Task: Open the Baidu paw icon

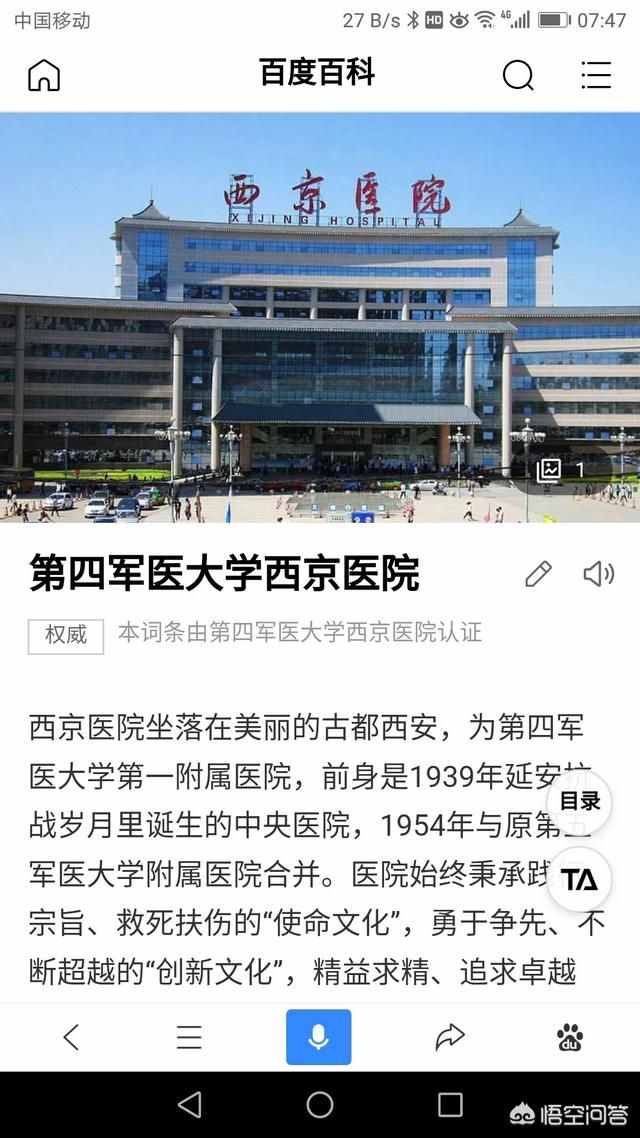Action: pyautogui.click(x=570, y=1037)
